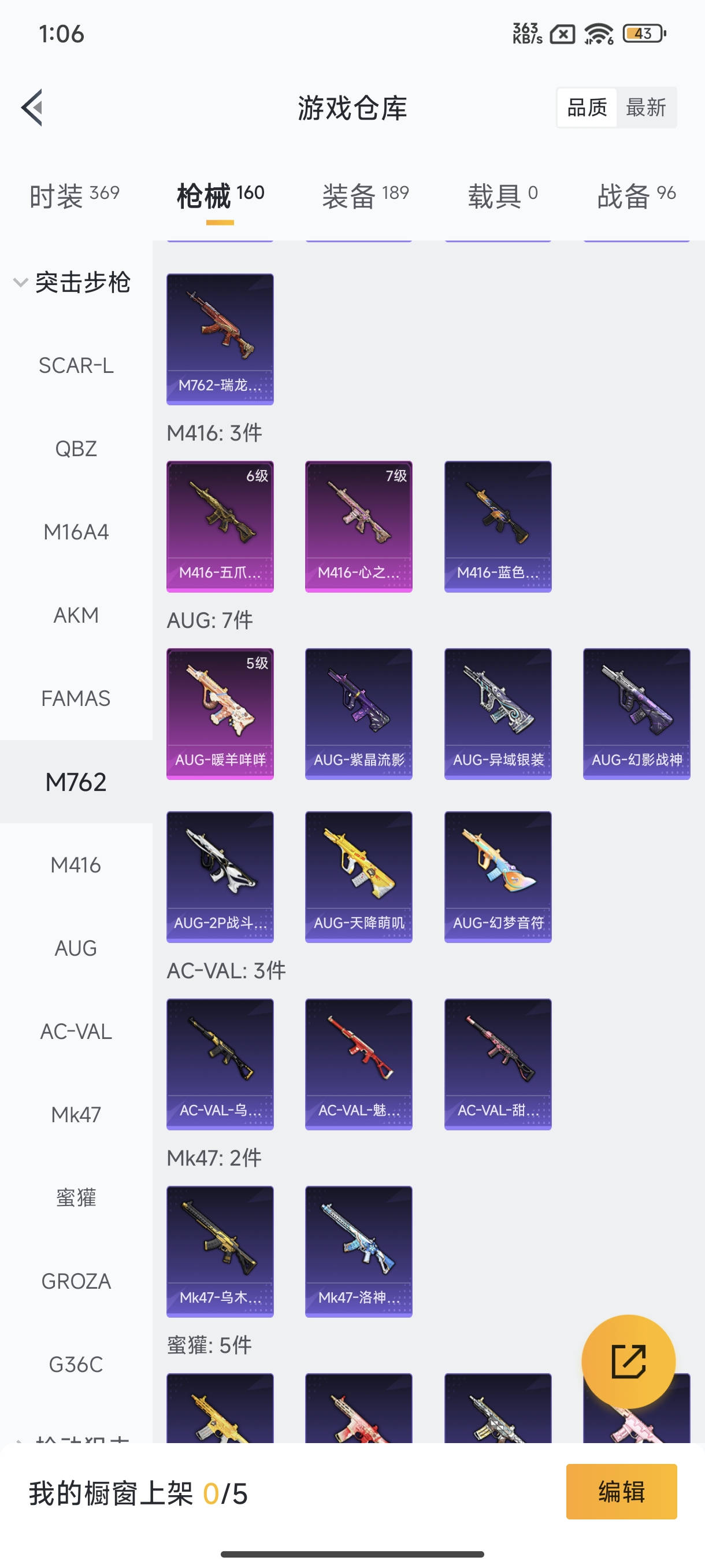Jump to AKM in the sidebar

pos(76,615)
